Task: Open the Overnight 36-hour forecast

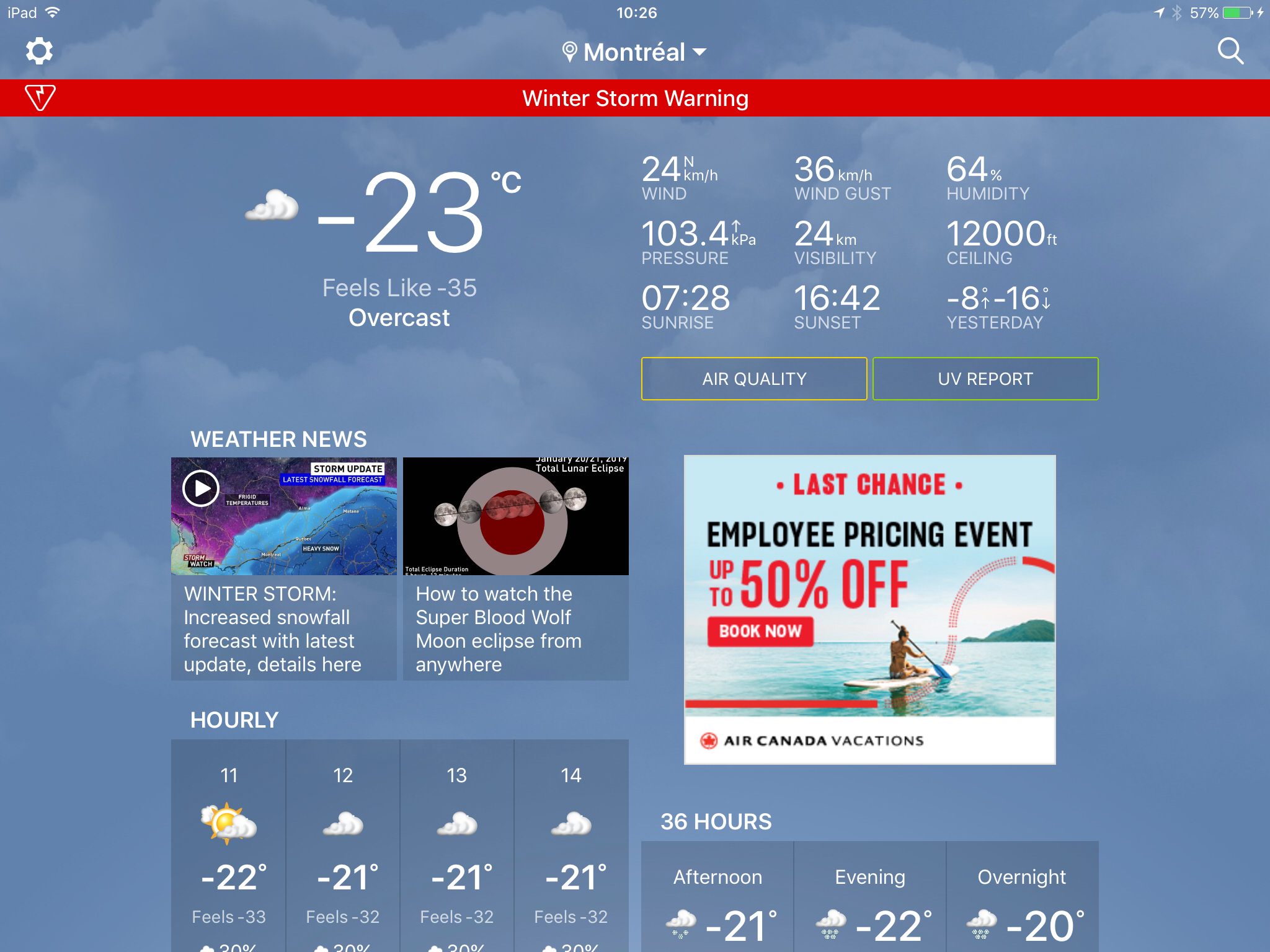Action: point(1022,899)
